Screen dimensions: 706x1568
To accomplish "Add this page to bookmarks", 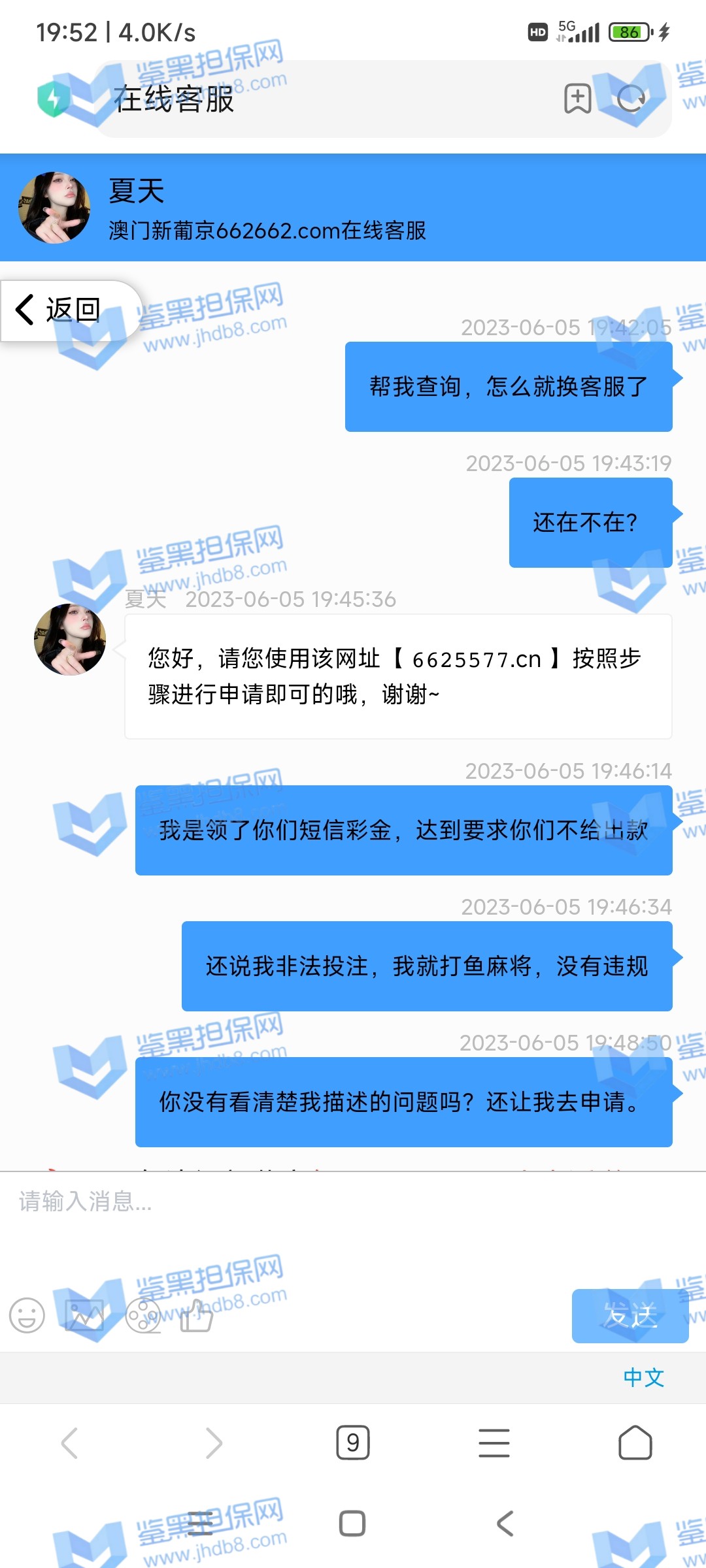I will pos(578,99).
